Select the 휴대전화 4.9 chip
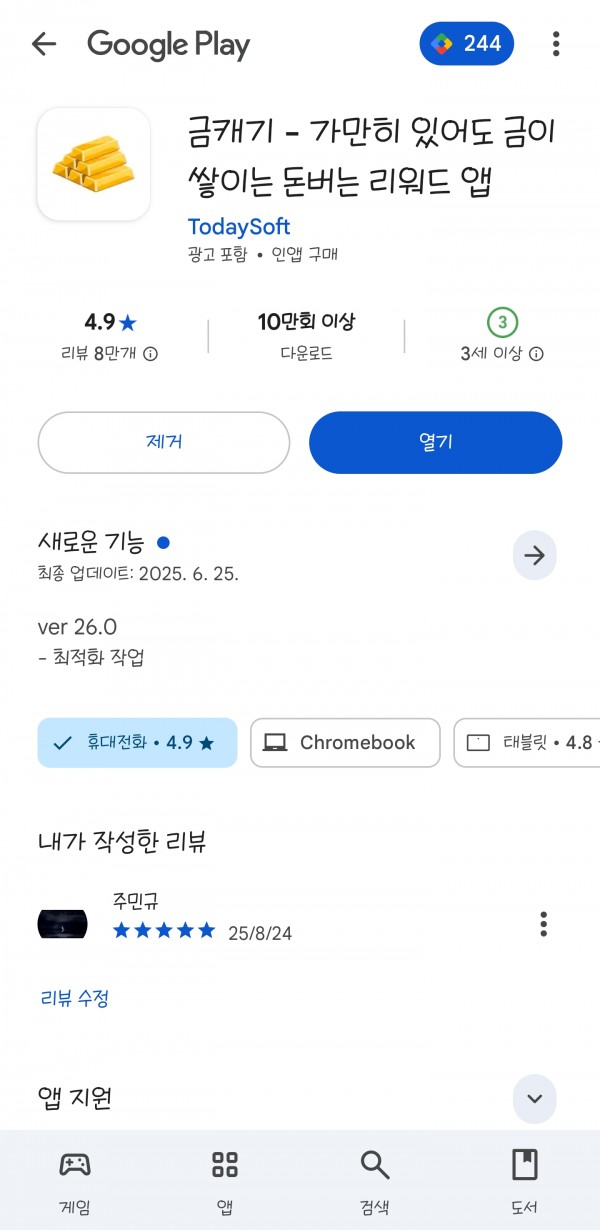This screenshot has width=600, height=1230. [x=137, y=743]
